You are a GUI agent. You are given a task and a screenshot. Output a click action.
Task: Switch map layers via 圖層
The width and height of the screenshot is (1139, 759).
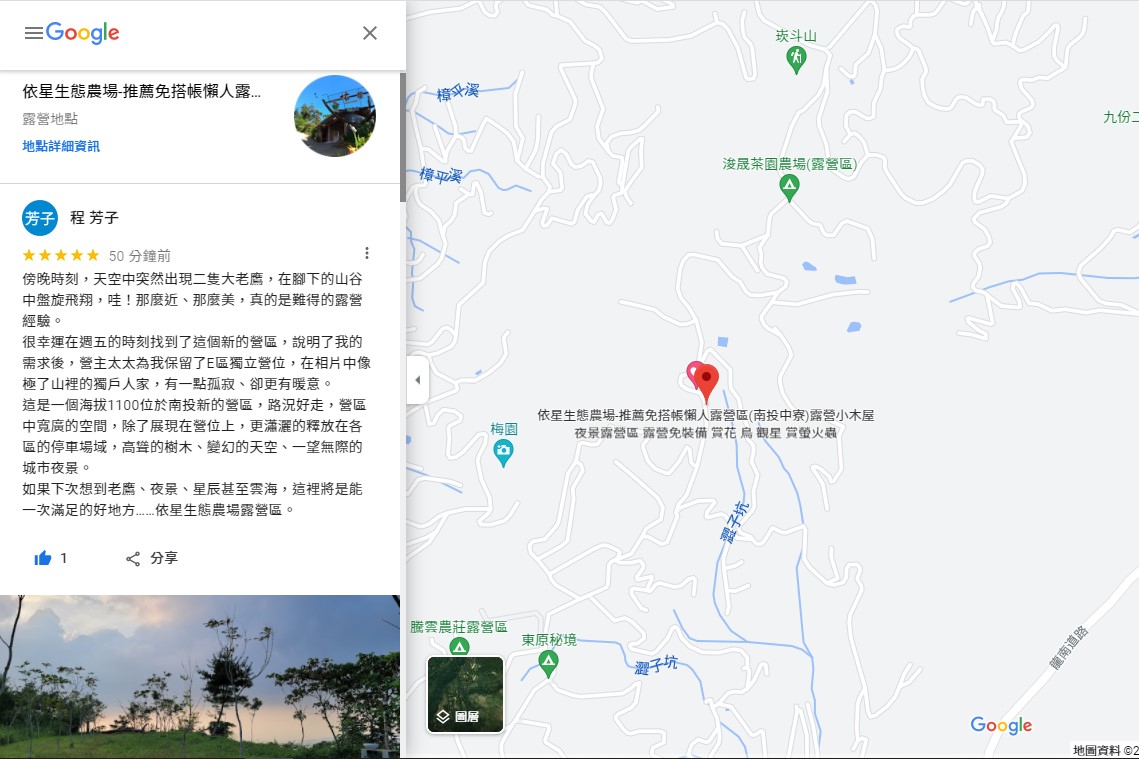tap(465, 694)
